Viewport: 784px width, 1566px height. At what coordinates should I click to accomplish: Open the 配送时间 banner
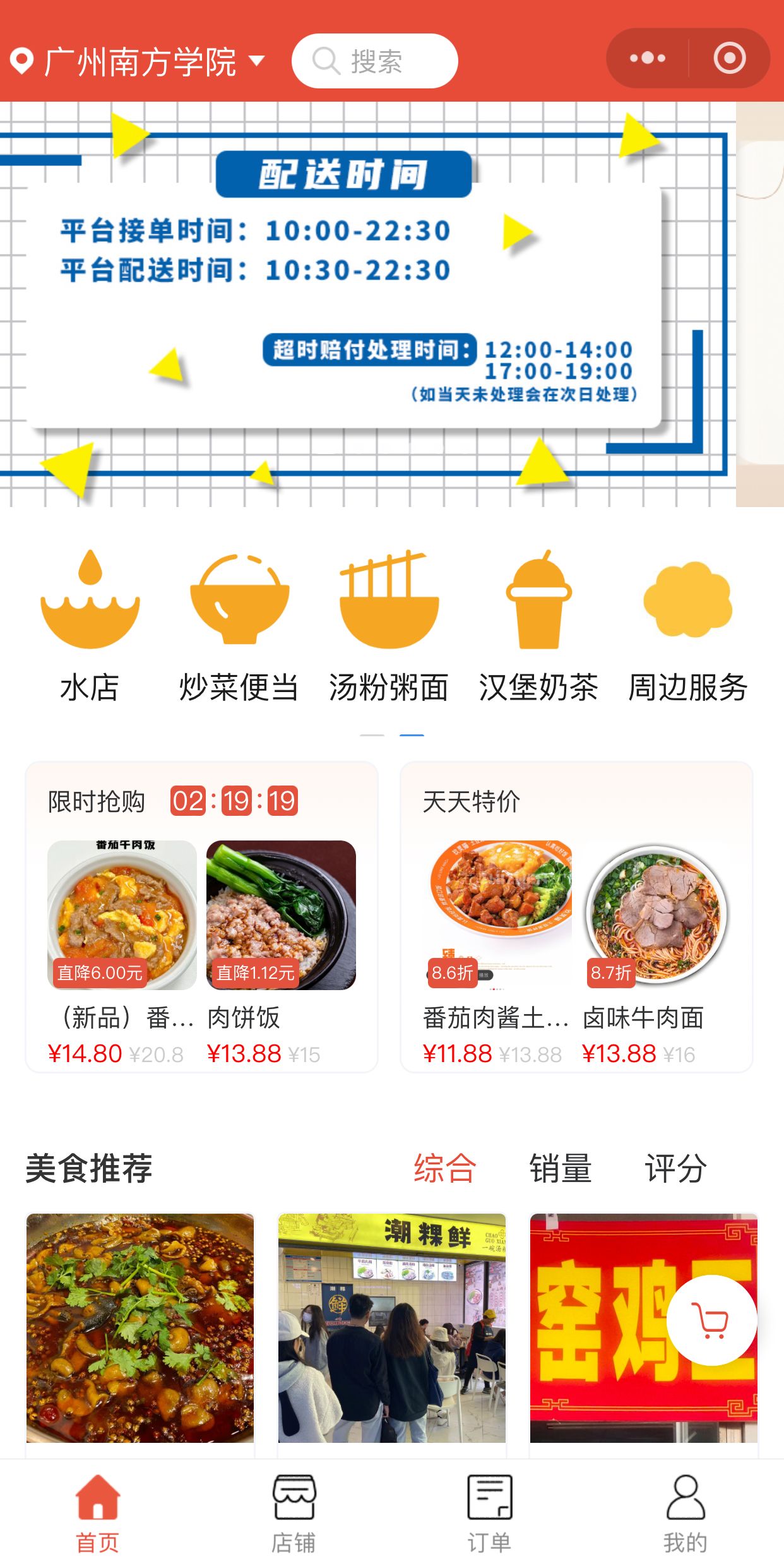(366, 303)
